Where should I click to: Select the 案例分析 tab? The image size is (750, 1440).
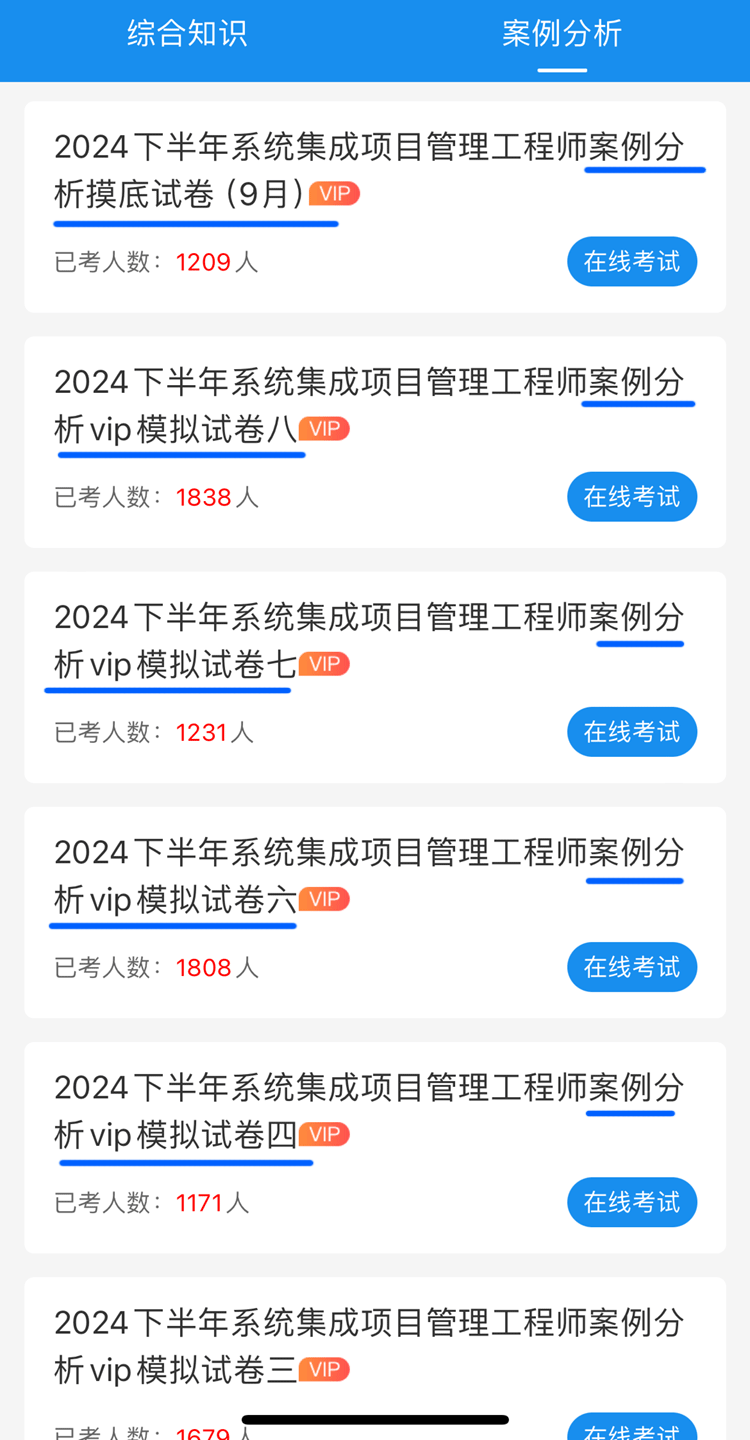[562, 34]
